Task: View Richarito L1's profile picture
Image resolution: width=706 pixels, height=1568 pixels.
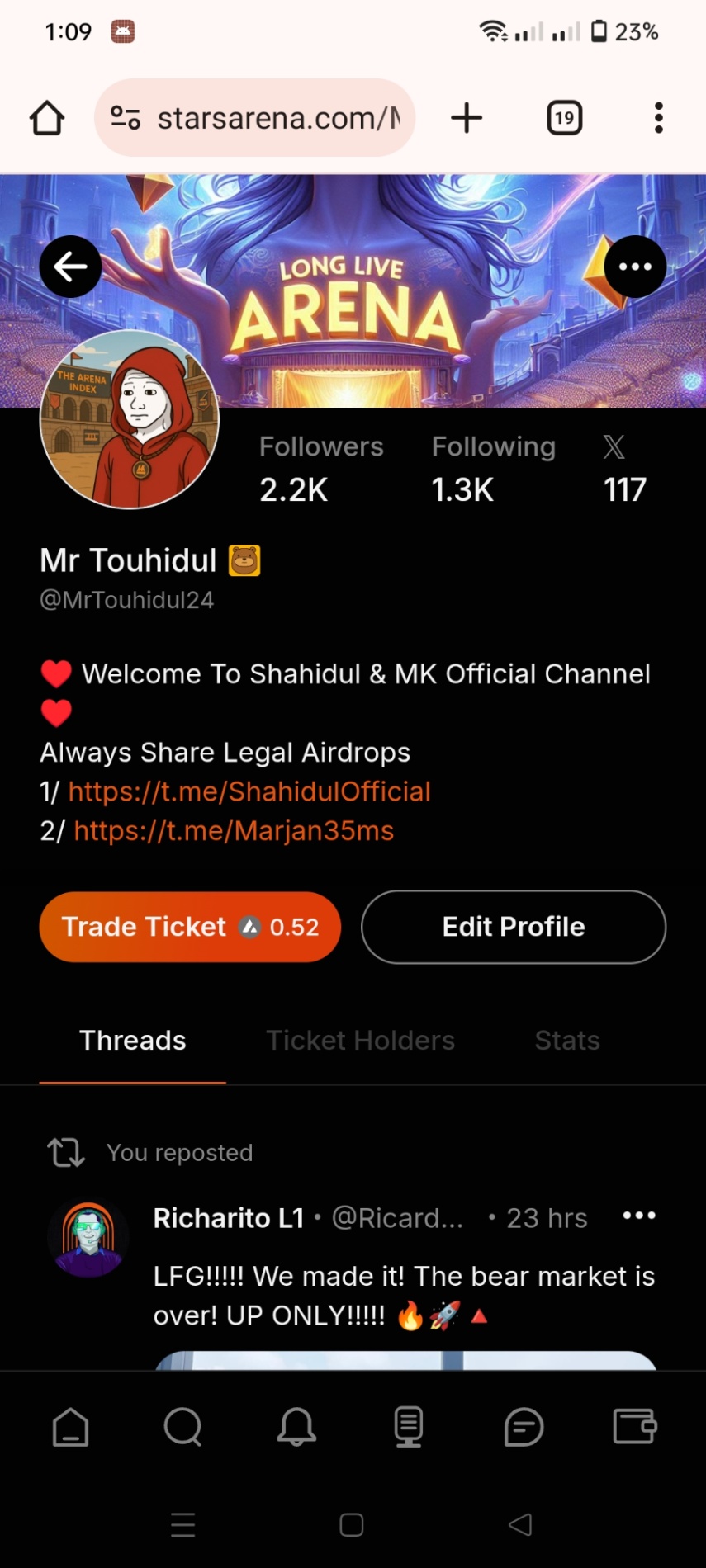Action: (x=88, y=1238)
